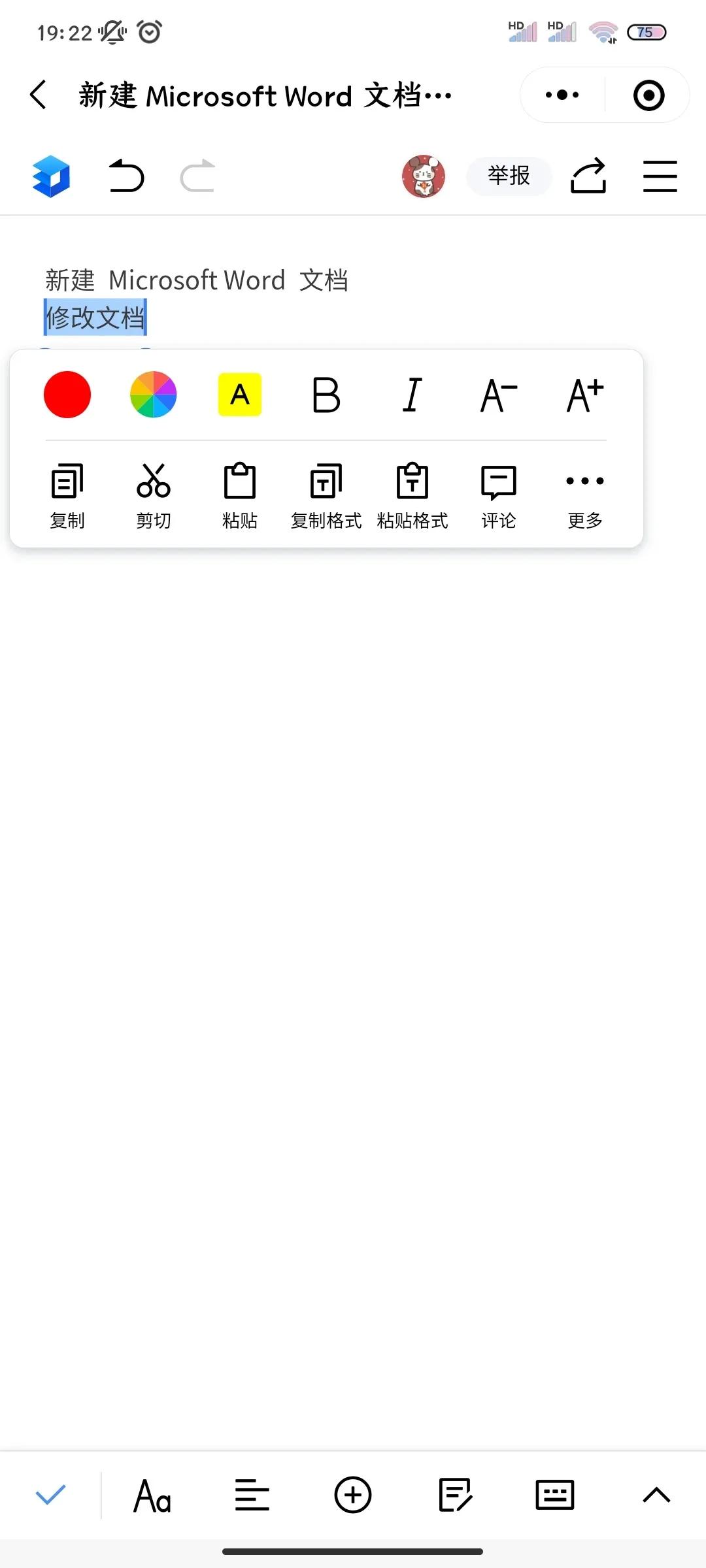The image size is (706, 1568).
Task: Open the share icon in the toolbar
Action: (588, 176)
